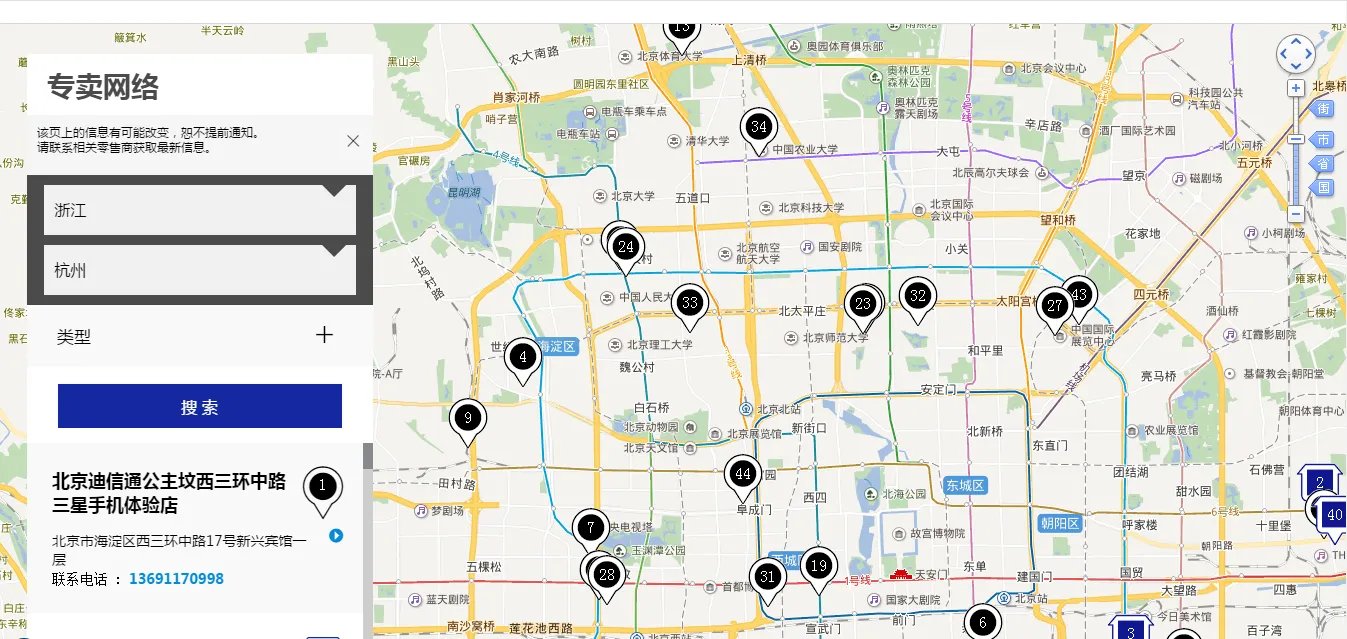Dismiss the information notice with the X
Screen dimensions: 1347x639
click(x=353, y=141)
